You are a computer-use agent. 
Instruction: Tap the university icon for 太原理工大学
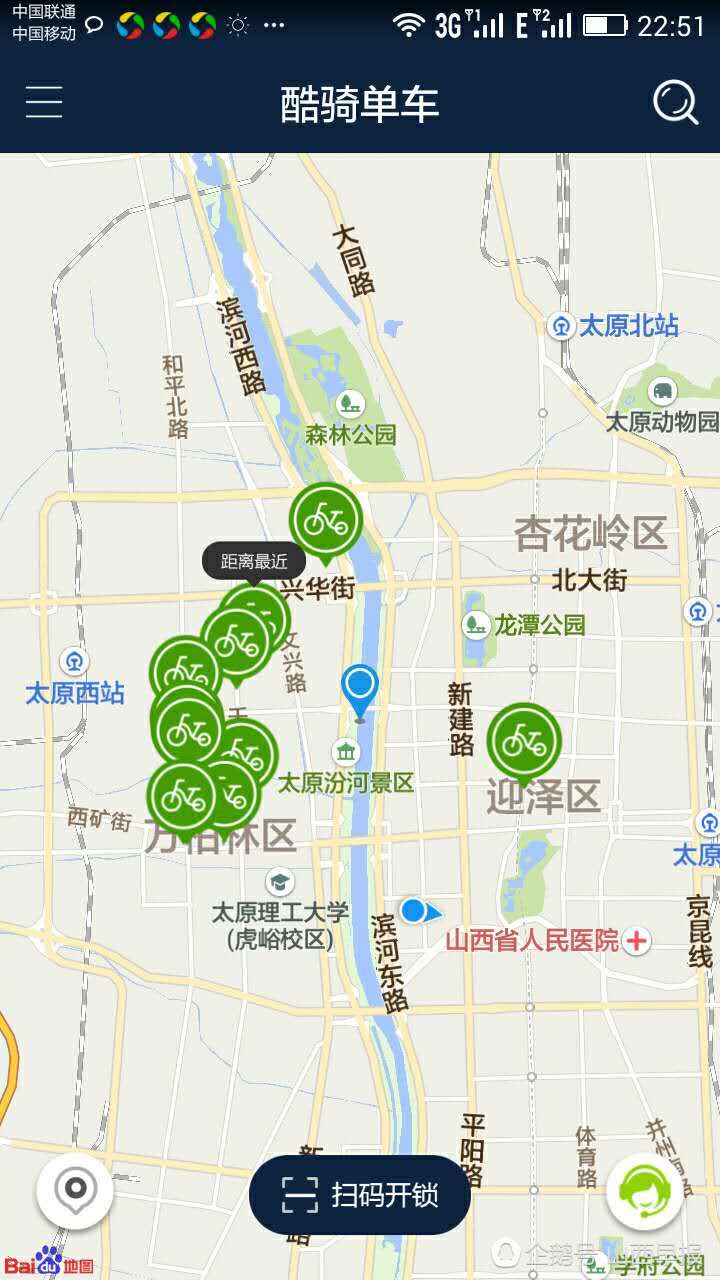(279, 882)
